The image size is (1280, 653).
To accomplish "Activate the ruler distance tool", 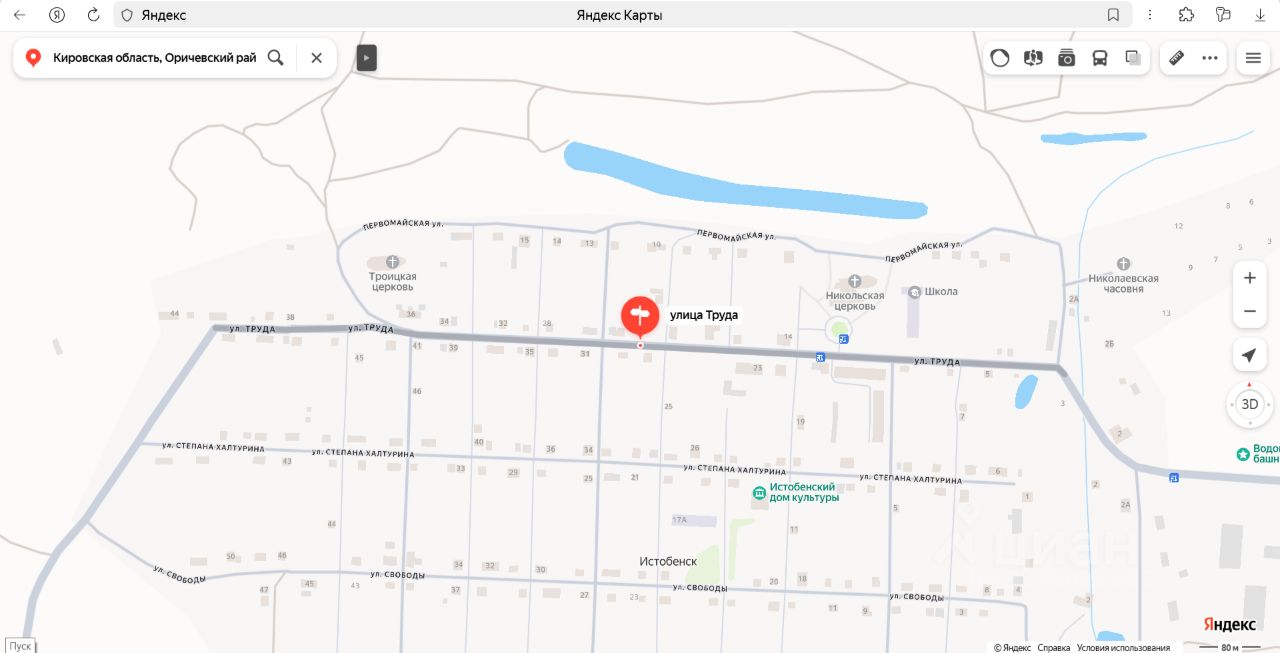I will pyautogui.click(x=1177, y=58).
